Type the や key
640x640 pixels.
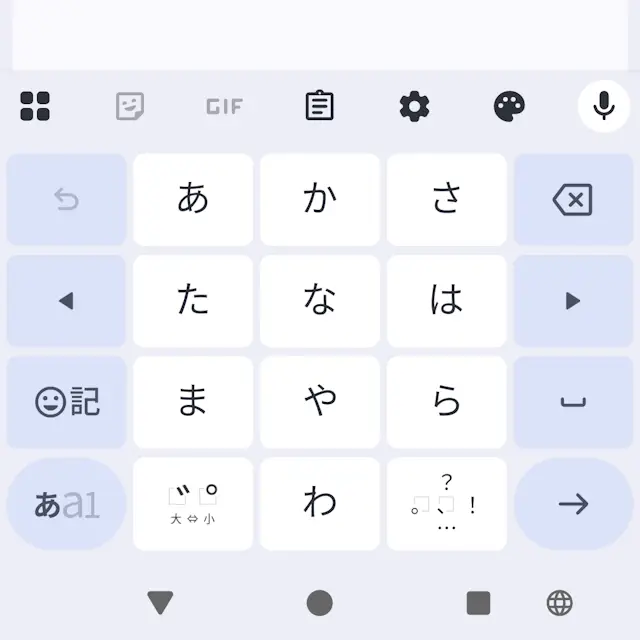click(320, 402)
